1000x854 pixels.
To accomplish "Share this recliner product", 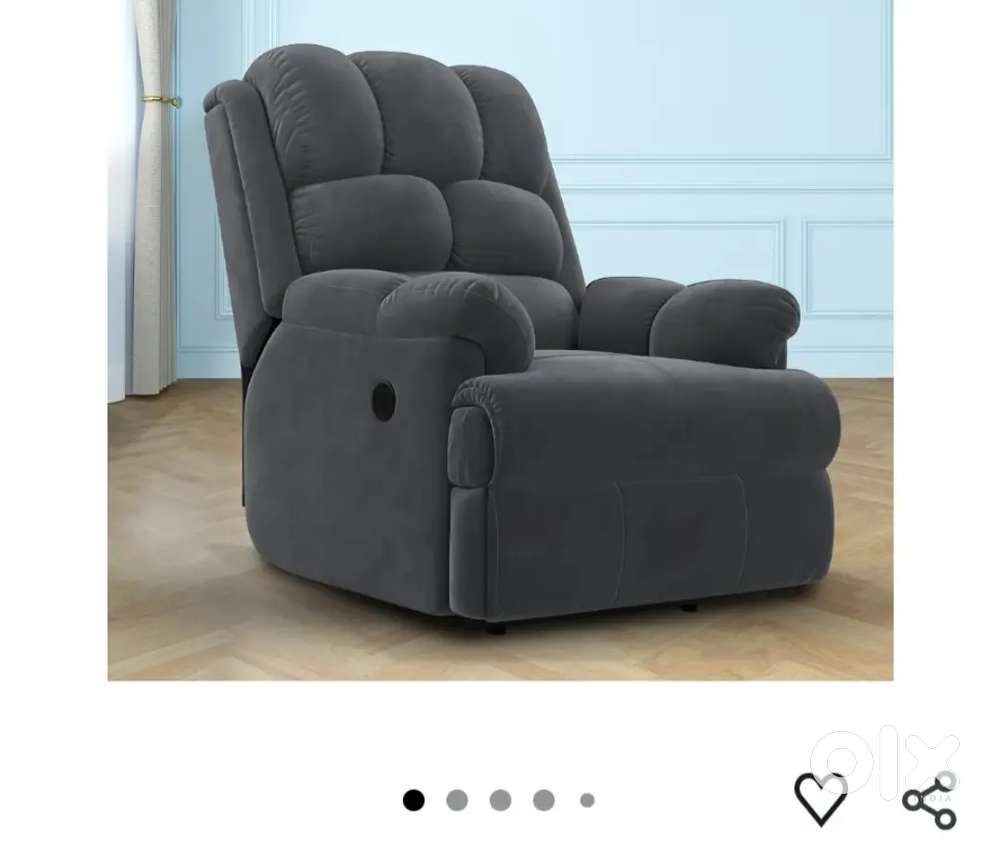I will point(929,800).
